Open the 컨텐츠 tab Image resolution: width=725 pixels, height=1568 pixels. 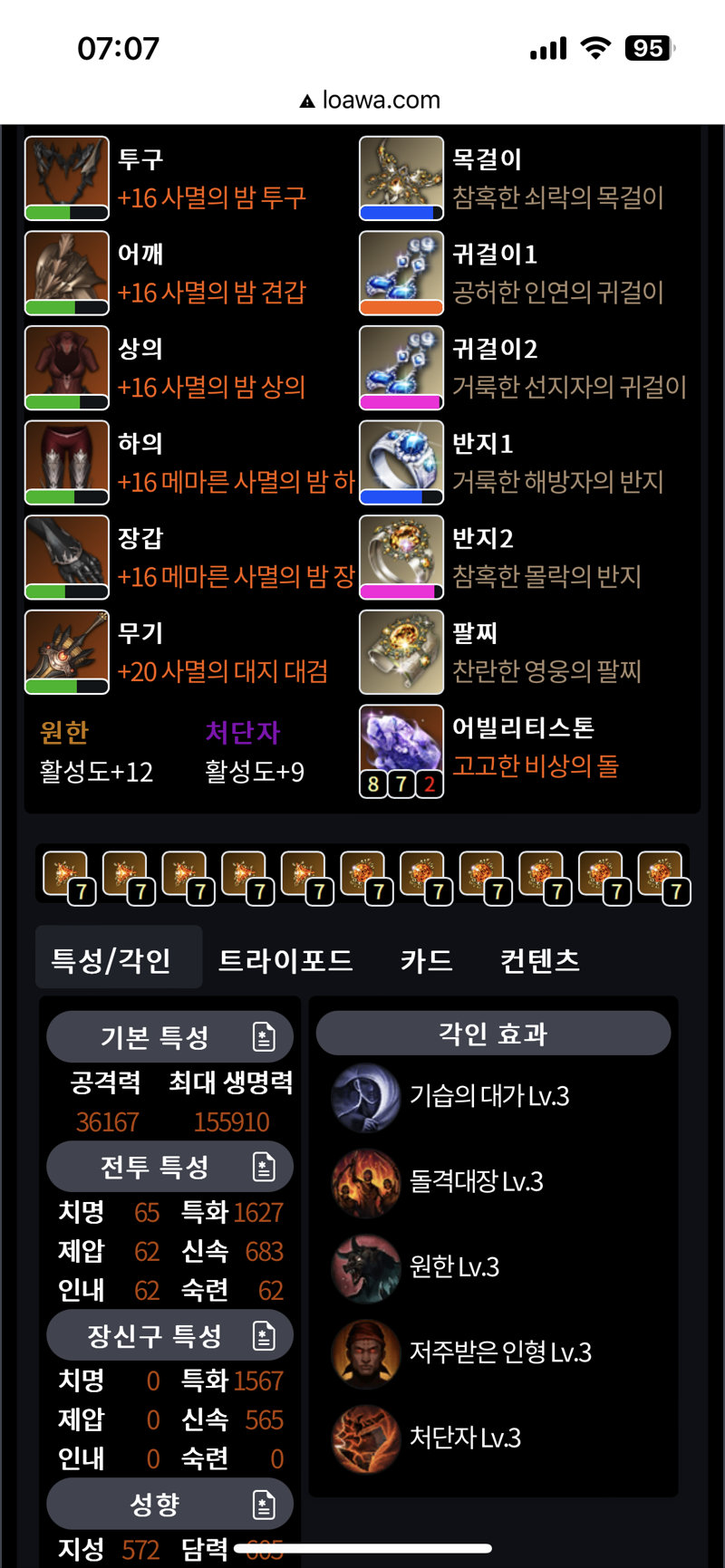click(x=540, y=959)
